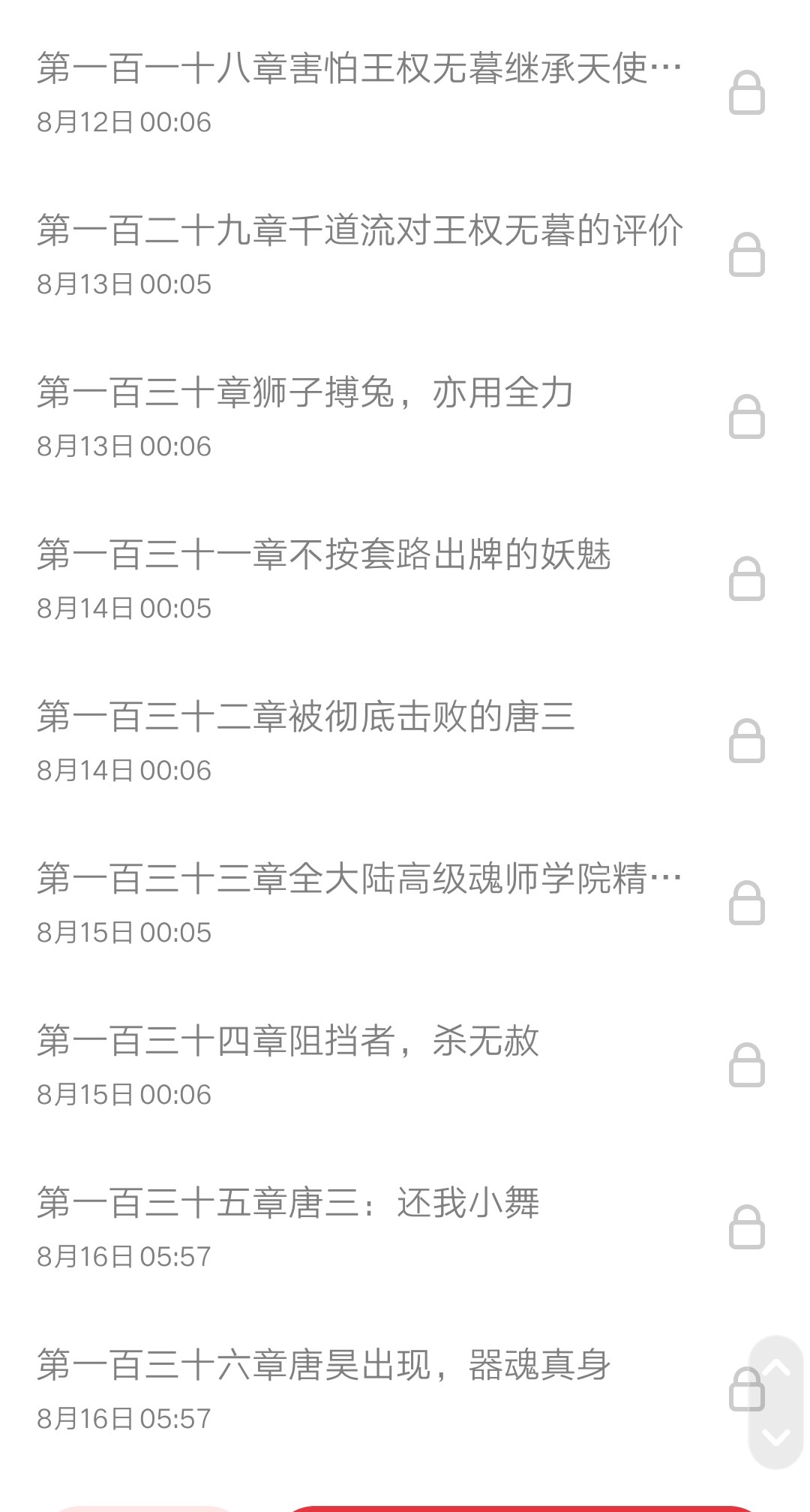Open chapter 第一百一十八章害怕王权无暮继承天使
The width and height of the screenshot is (810, 1512).
coord(360,69)
